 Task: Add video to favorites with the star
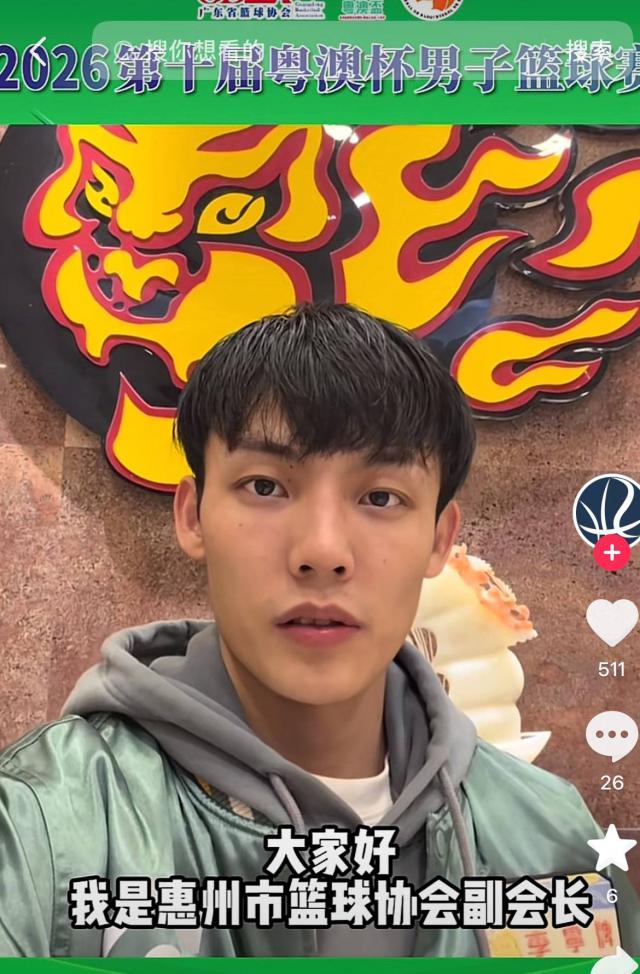pyautogui.click(x=611, y=848)
